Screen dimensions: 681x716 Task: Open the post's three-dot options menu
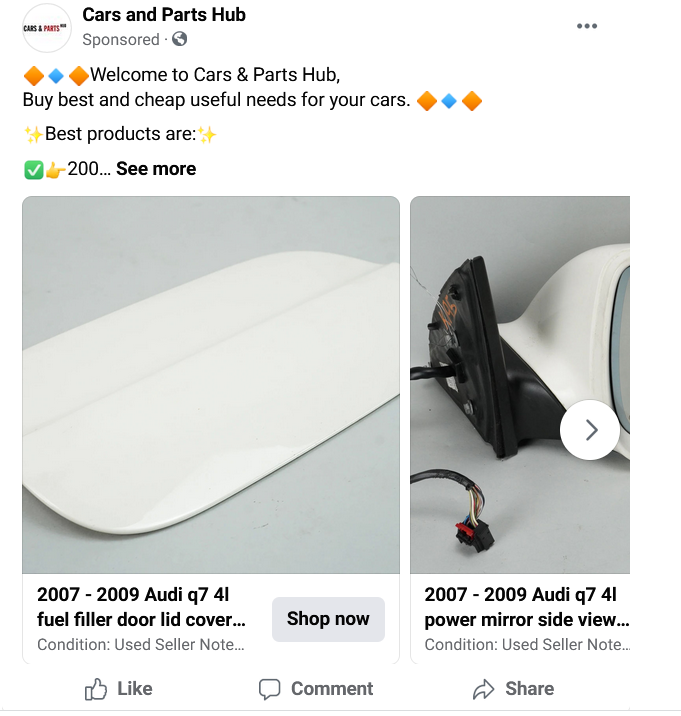pos(587,26)
